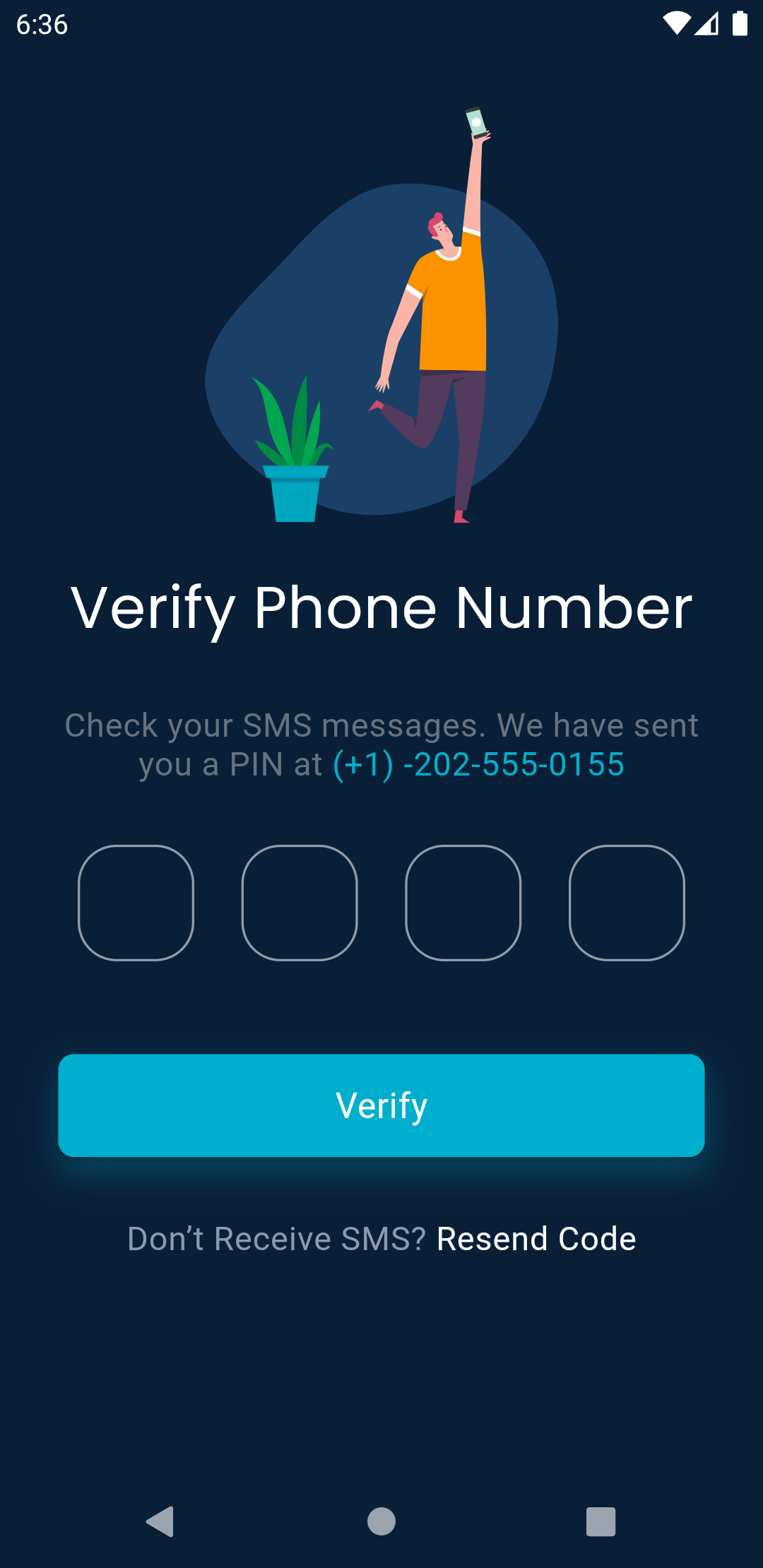Select the second PIN digit box
Screen dimensions: 763x1568
click(x=300, y=903)
